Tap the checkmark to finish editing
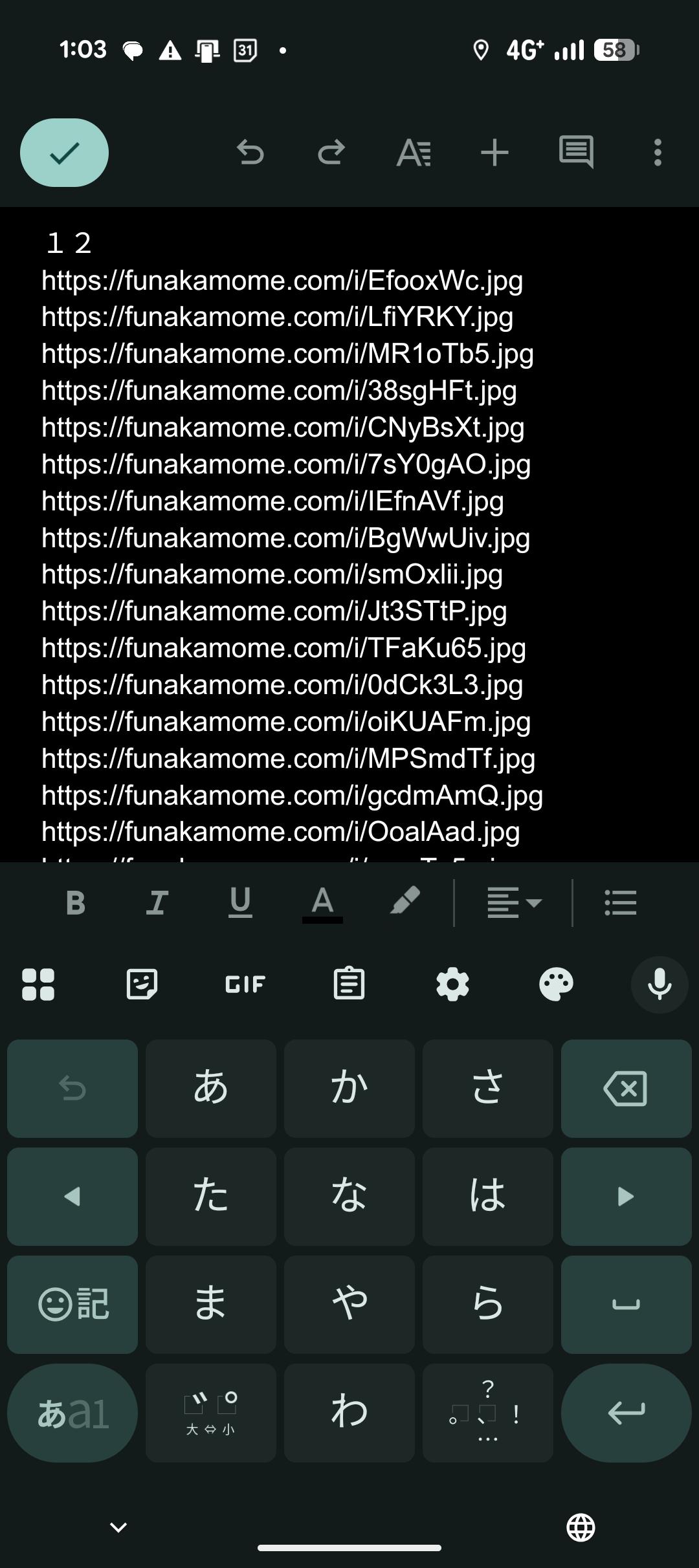Screen dimensions: 699x1568 pyautogui.click(x=64, y=153)
